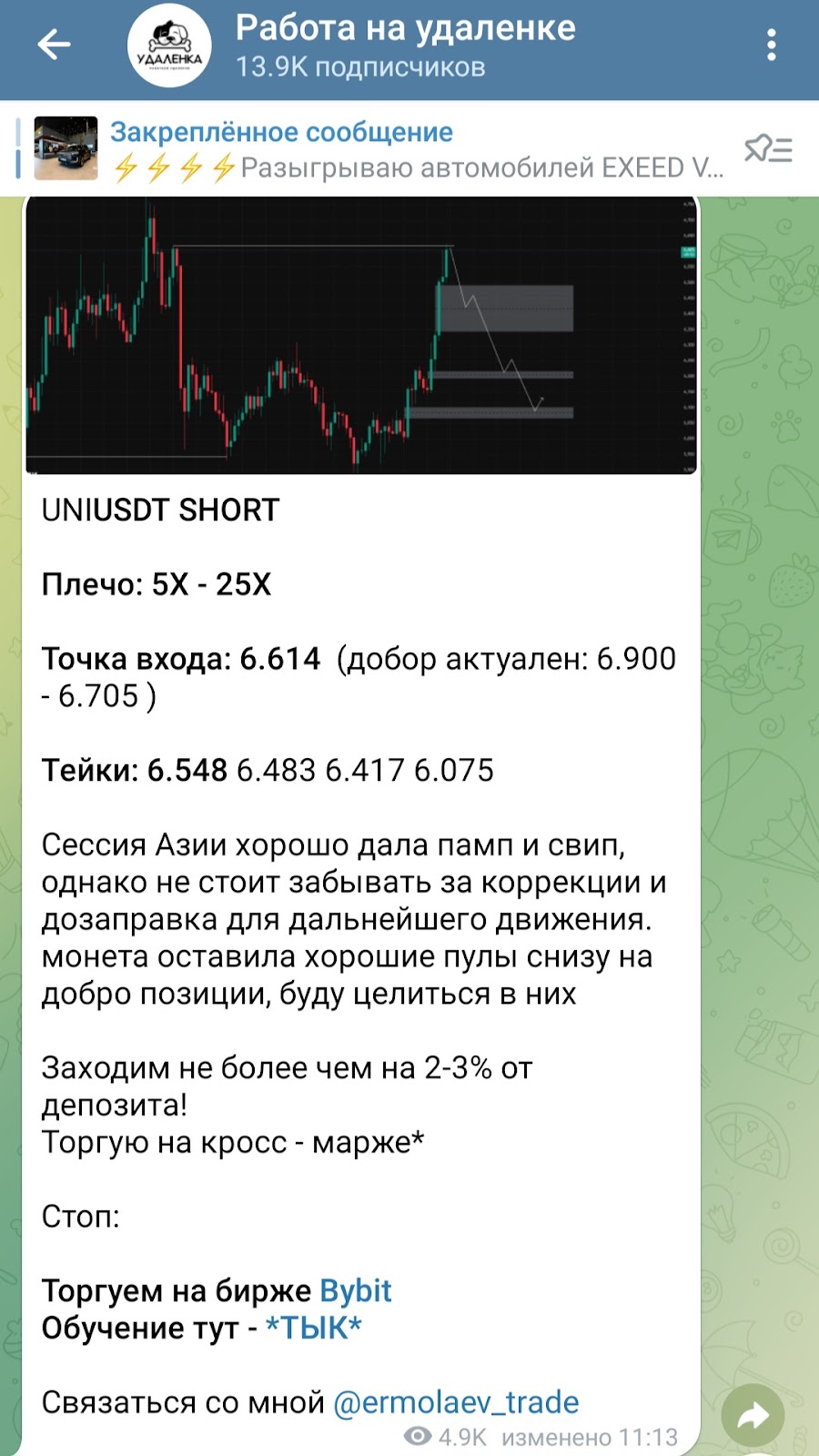Open the pinned EXEED giveaway message
Screen dimensions: 819x1456
[x=409, y=167]
